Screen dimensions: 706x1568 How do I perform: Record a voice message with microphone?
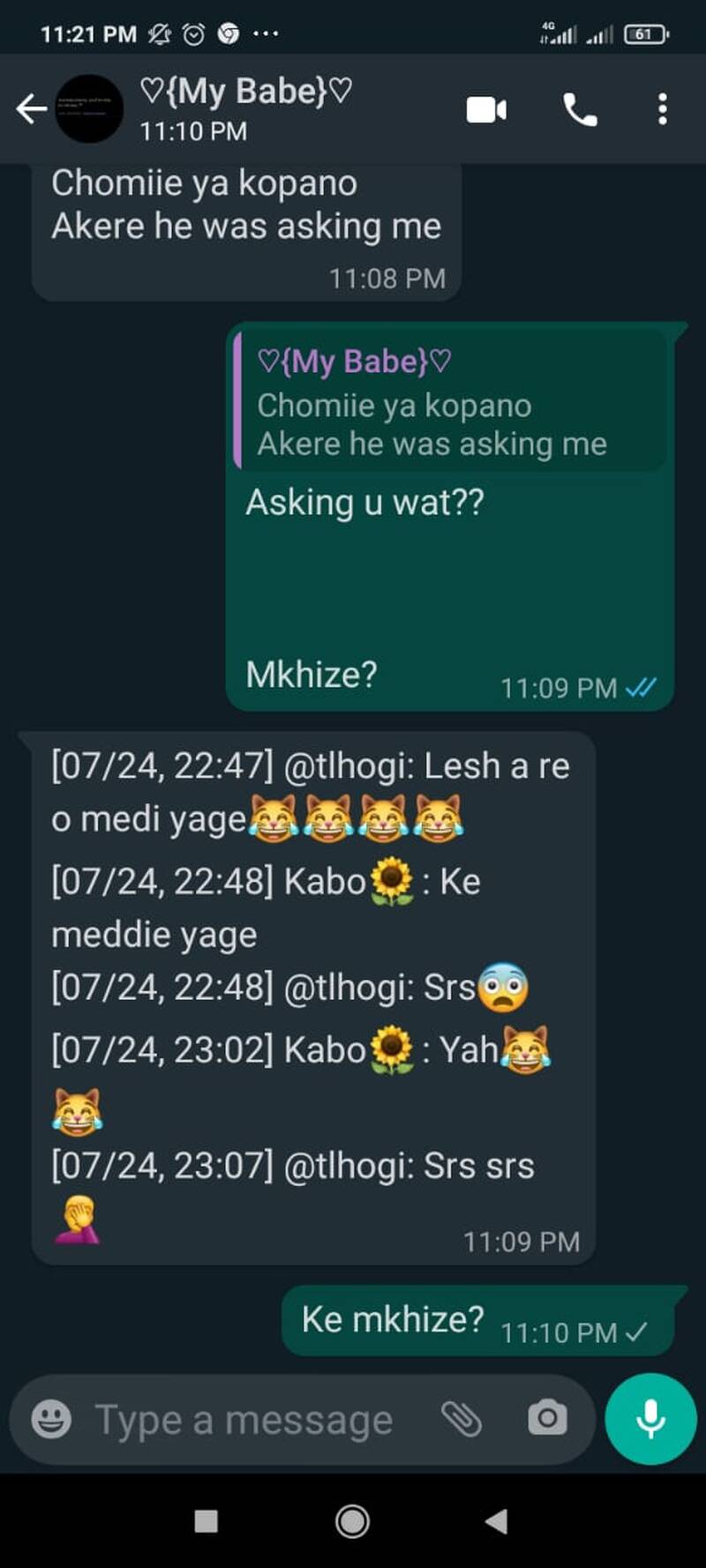click(x=650, y=1419)
